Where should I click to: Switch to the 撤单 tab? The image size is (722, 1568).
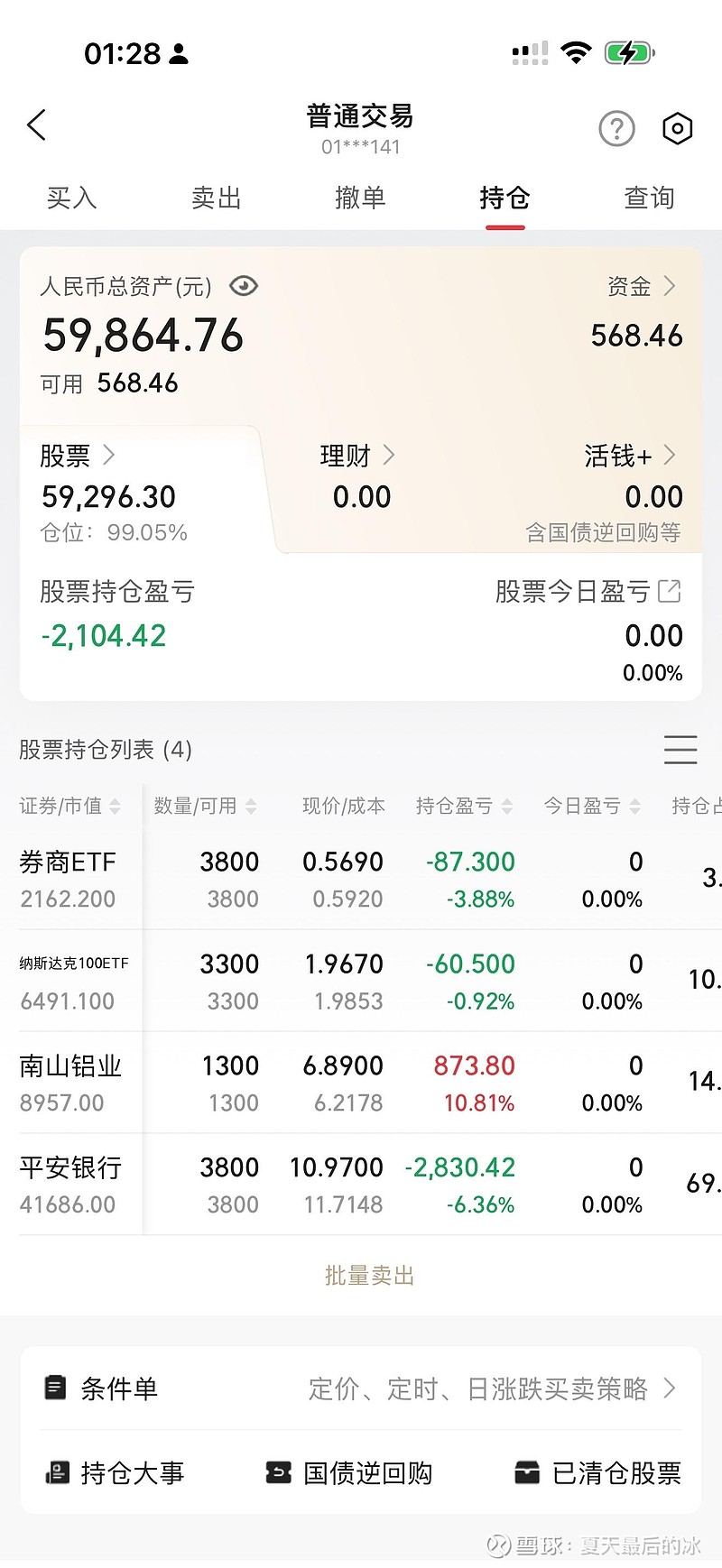tap(360, 198)
